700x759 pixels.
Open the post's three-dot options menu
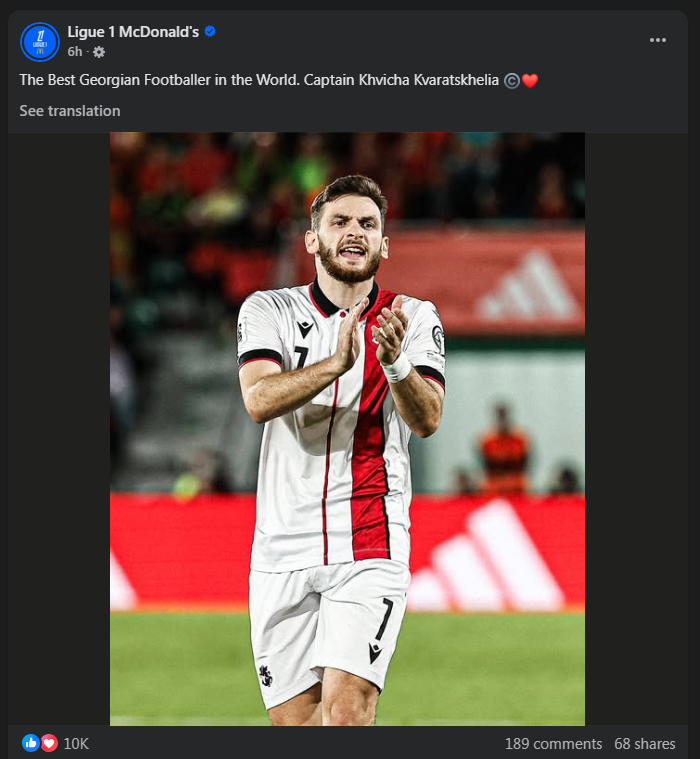pyautogui.click(x=657, y=40)
